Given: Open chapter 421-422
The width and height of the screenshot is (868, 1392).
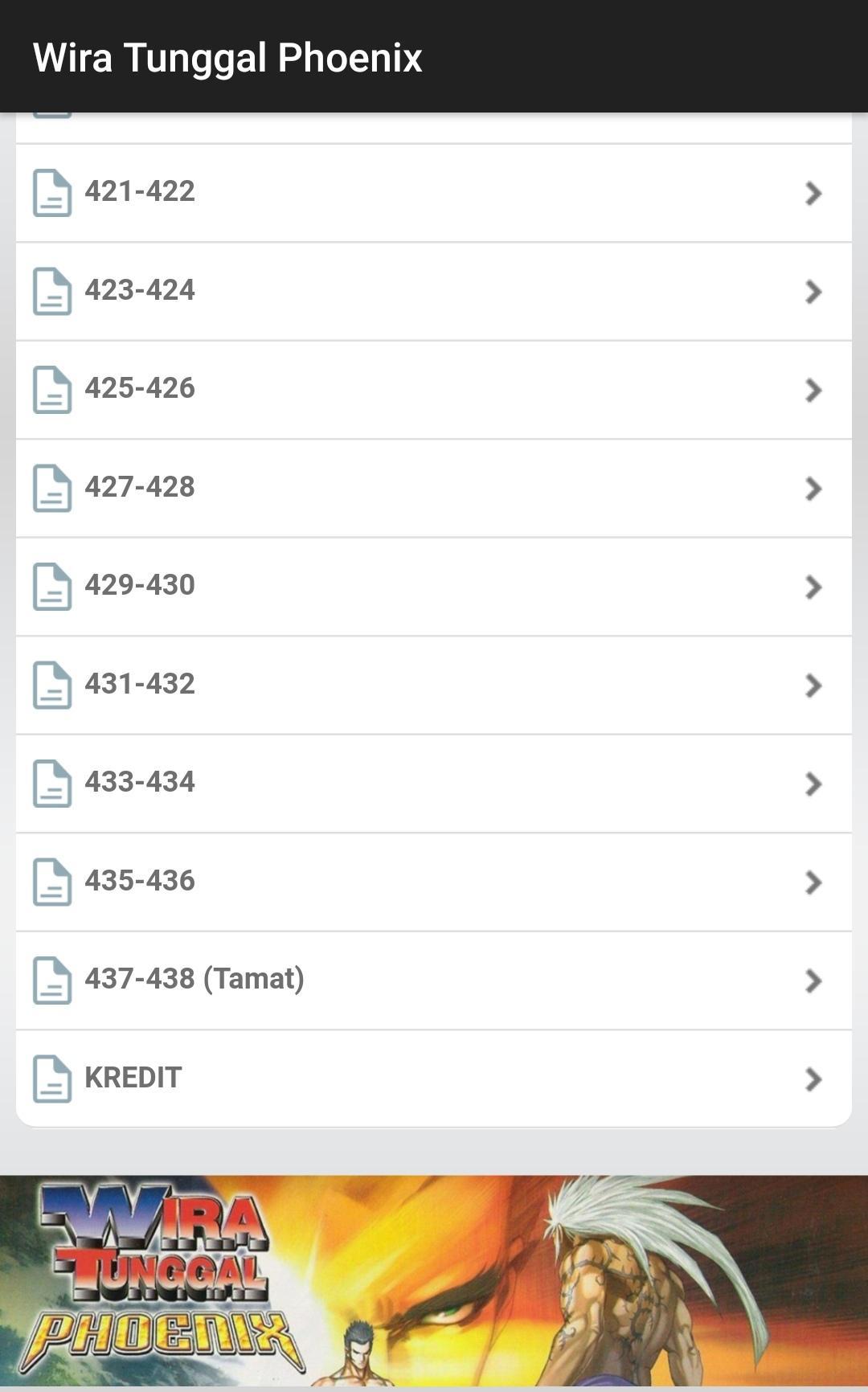Looking at the screenshot, I should [434, 193].
